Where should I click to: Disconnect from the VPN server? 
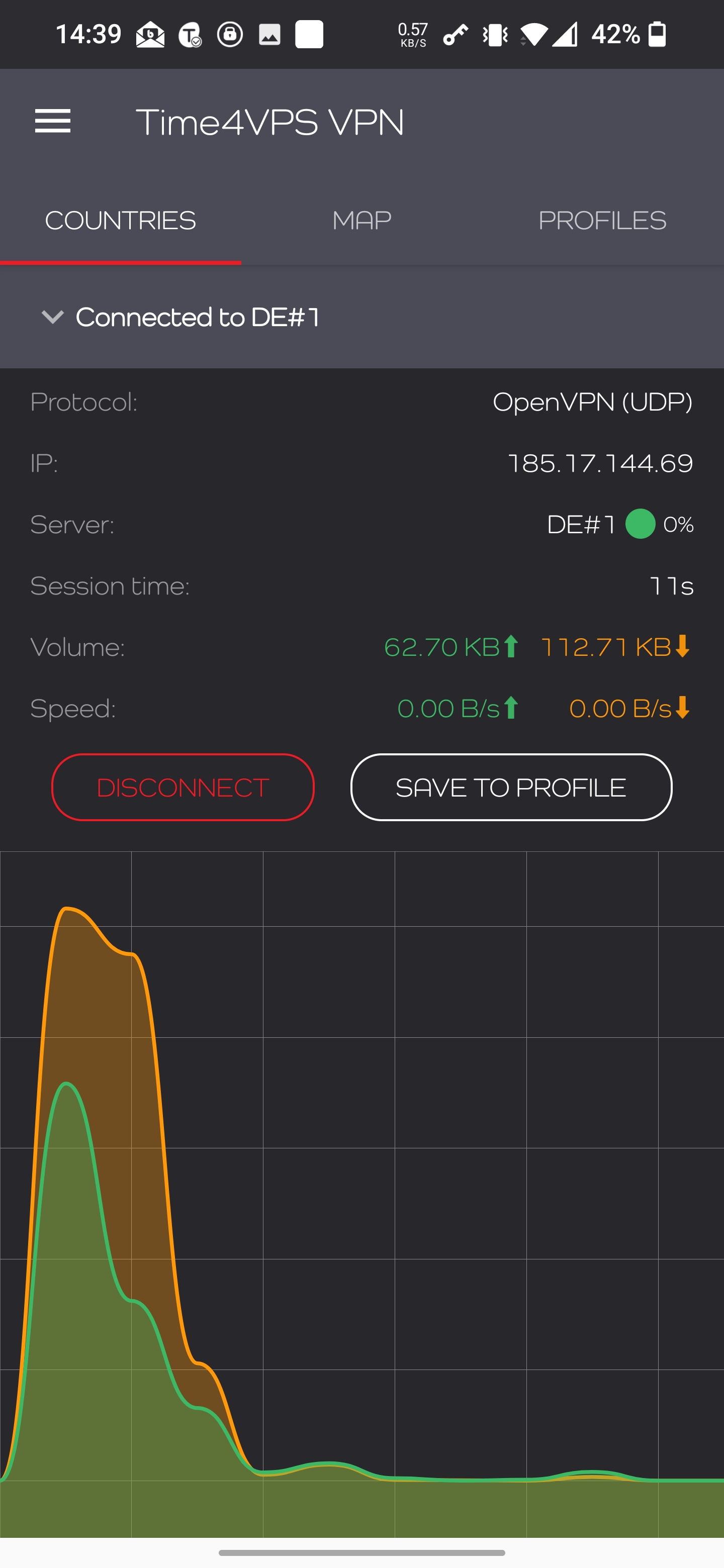pyautogui.click(x=183, y=787)
